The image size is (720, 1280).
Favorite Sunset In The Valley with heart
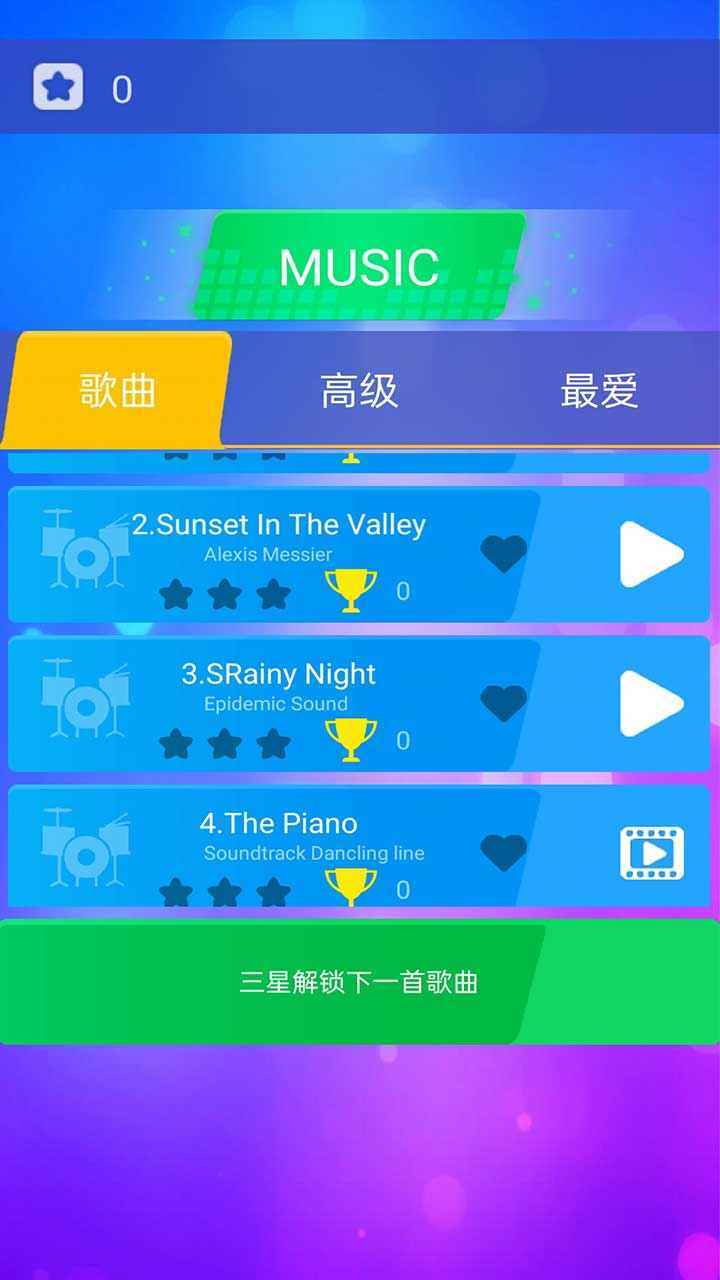click(503, 553)
